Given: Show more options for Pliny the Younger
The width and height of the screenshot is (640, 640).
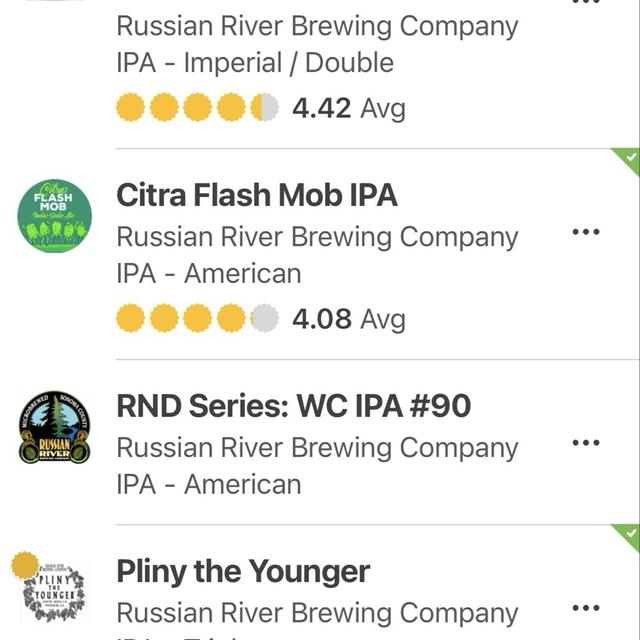Looking at the screenshot, I should [x=585, y=607].
